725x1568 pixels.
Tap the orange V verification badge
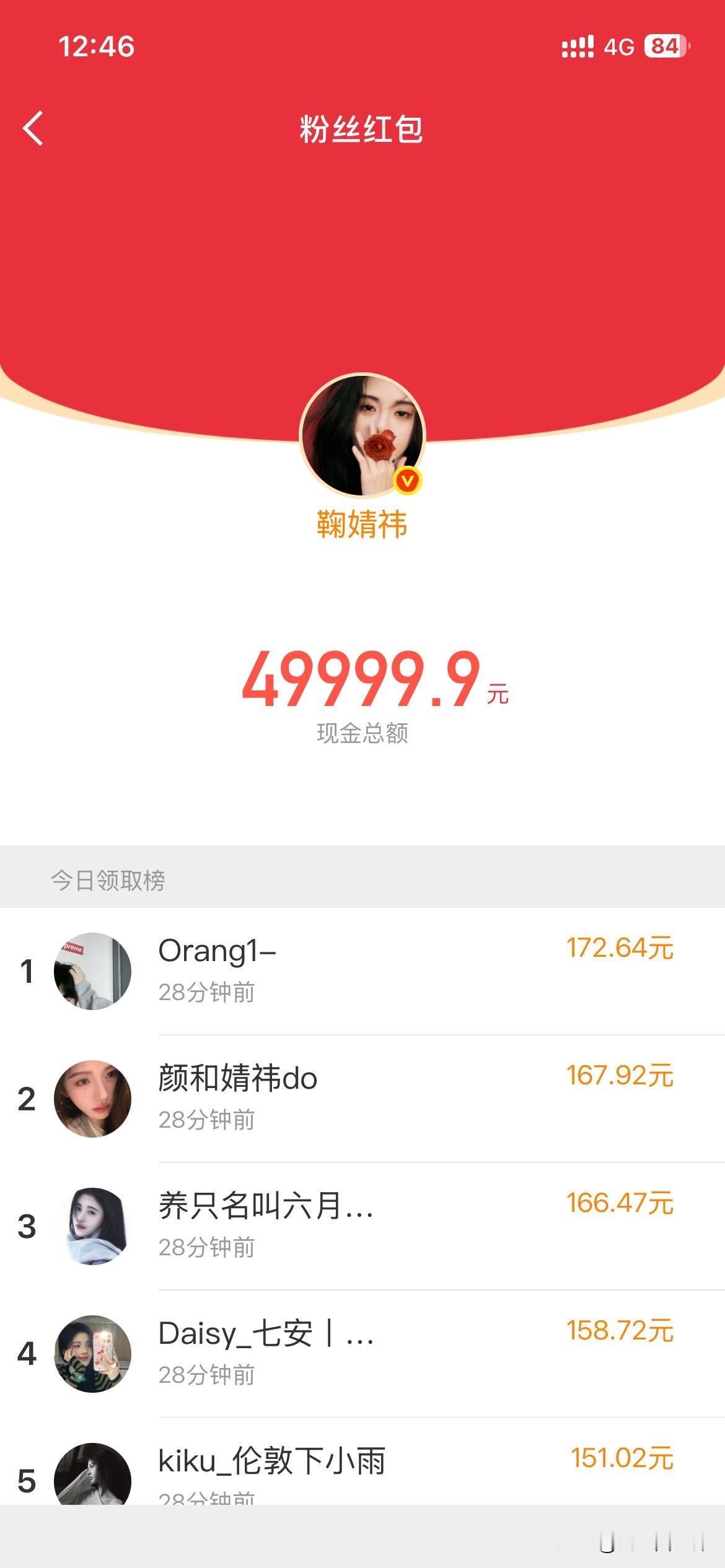pos(408,480)
